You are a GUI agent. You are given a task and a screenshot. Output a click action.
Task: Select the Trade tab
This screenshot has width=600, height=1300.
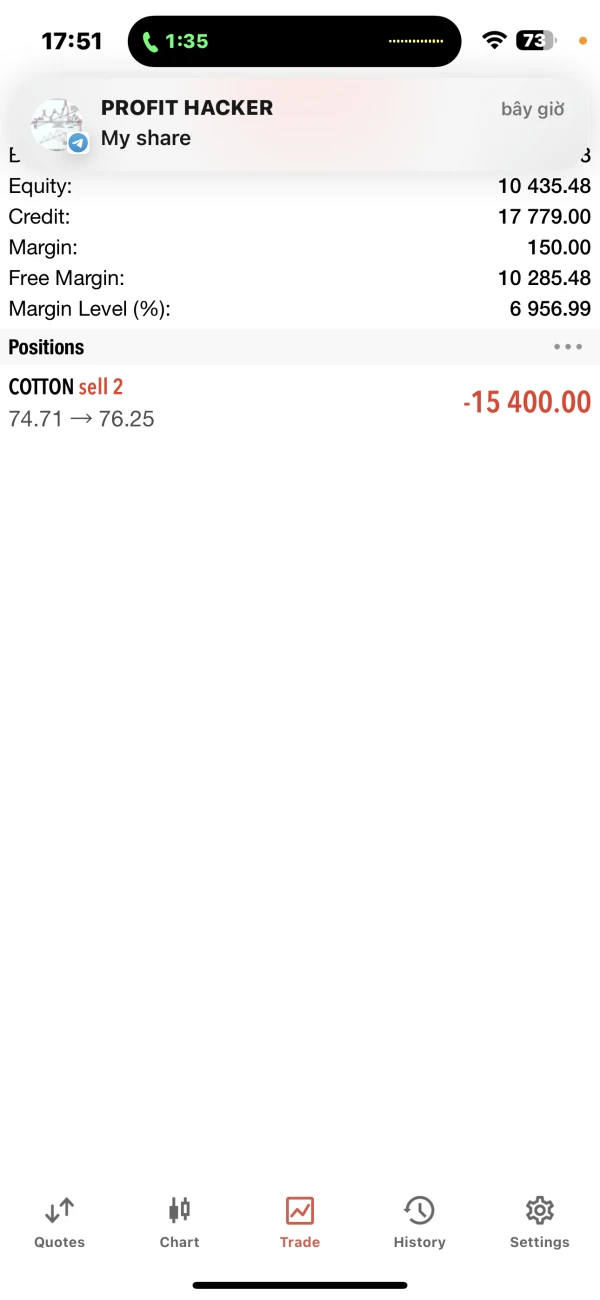click(300, 1222)
